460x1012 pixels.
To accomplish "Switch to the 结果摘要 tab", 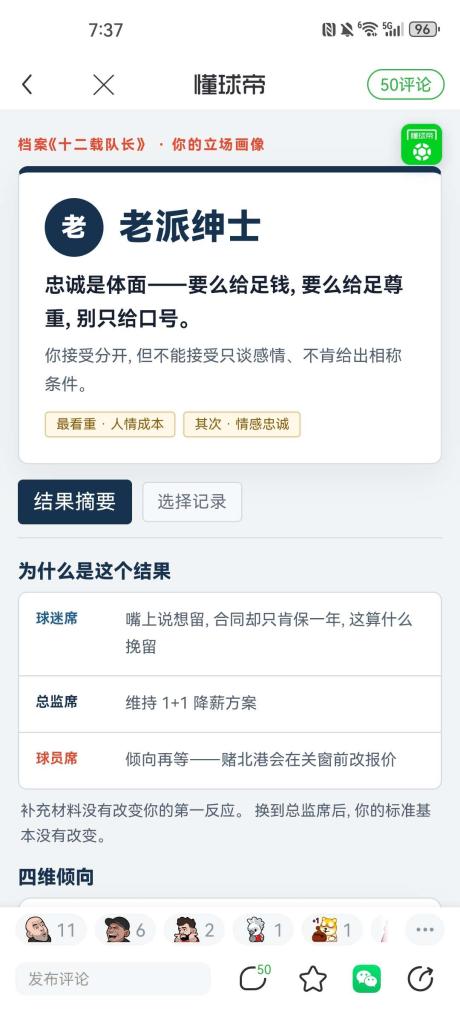I will tap(75, 501).
